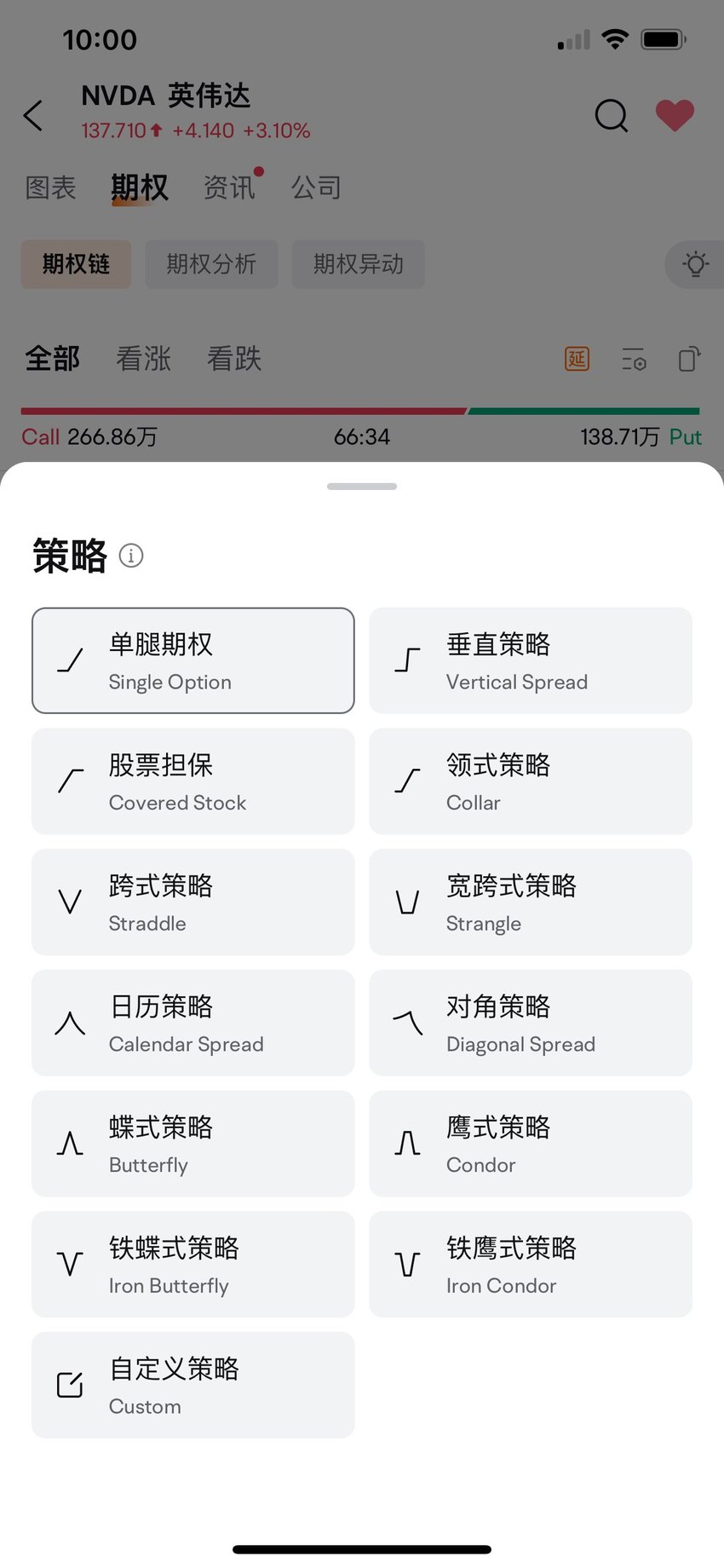Pick the 铁蝶式策略 Iron Butterfly strategy

pos(193,1265)
